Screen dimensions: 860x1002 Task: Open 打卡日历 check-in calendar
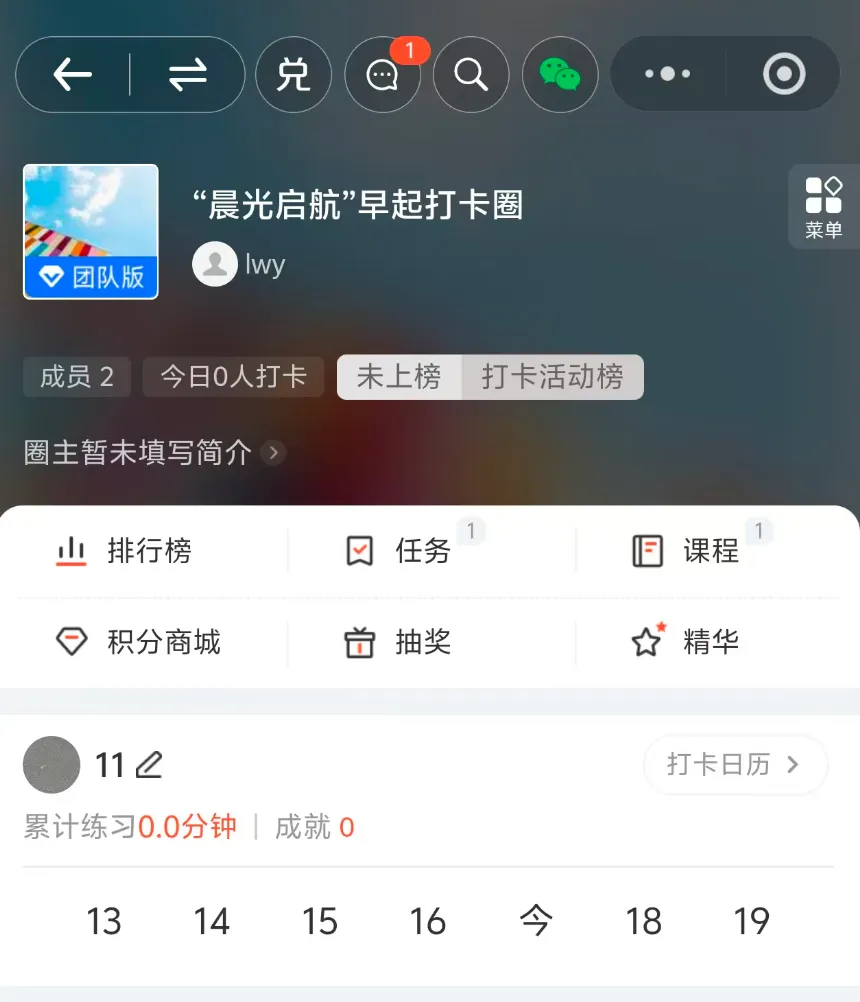pos(735,764)
